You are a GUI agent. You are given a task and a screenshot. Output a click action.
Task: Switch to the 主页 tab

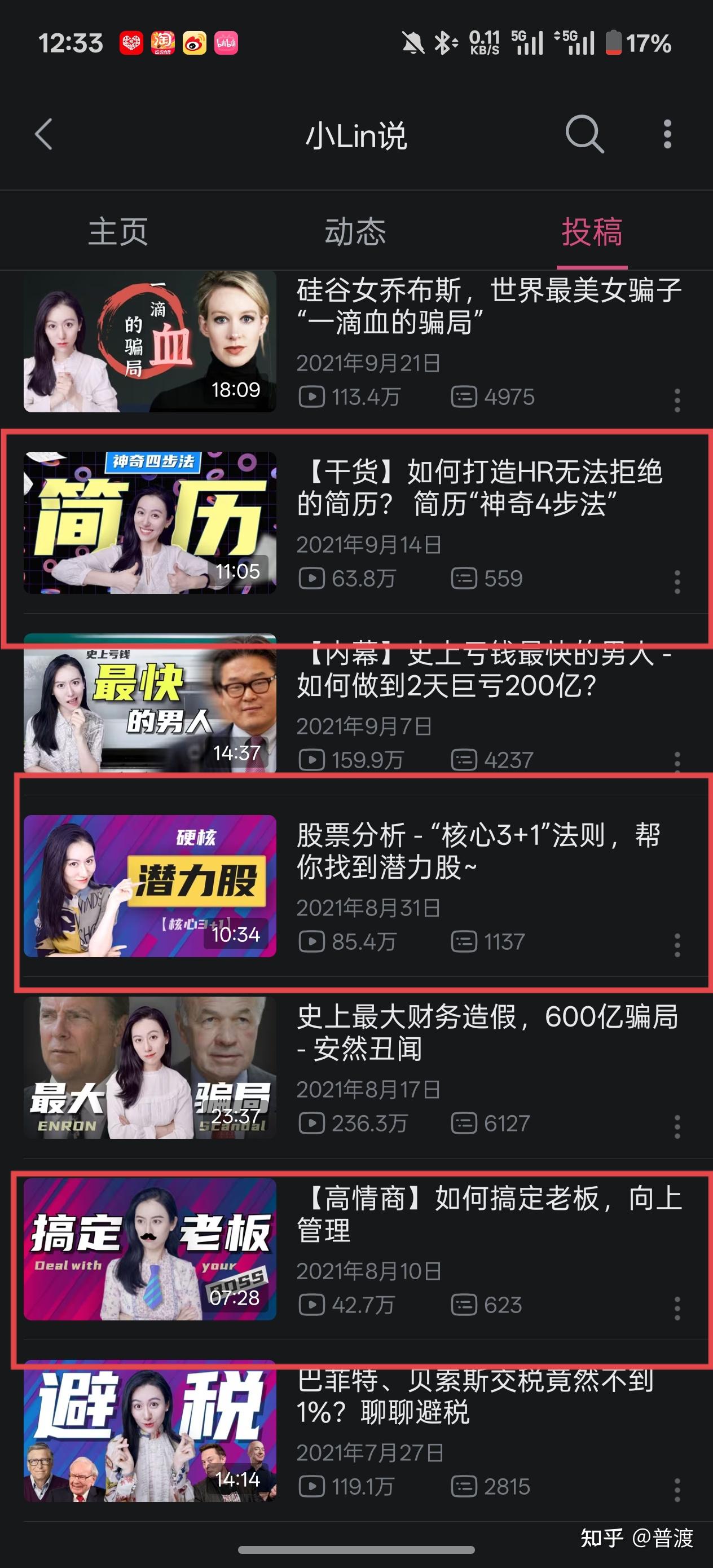point(118,232)
